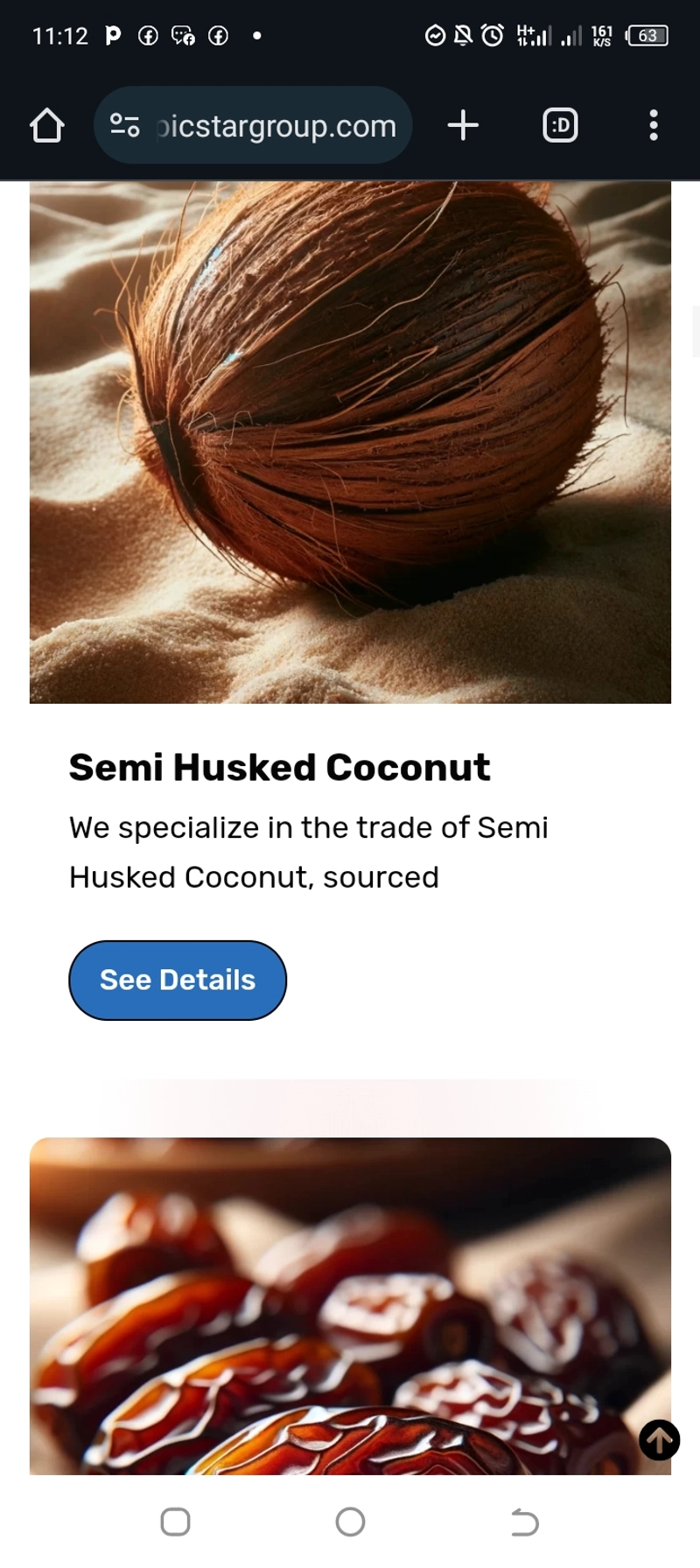
Task: Open the Semi Husked Coconut image
Action: click(350, 442)
